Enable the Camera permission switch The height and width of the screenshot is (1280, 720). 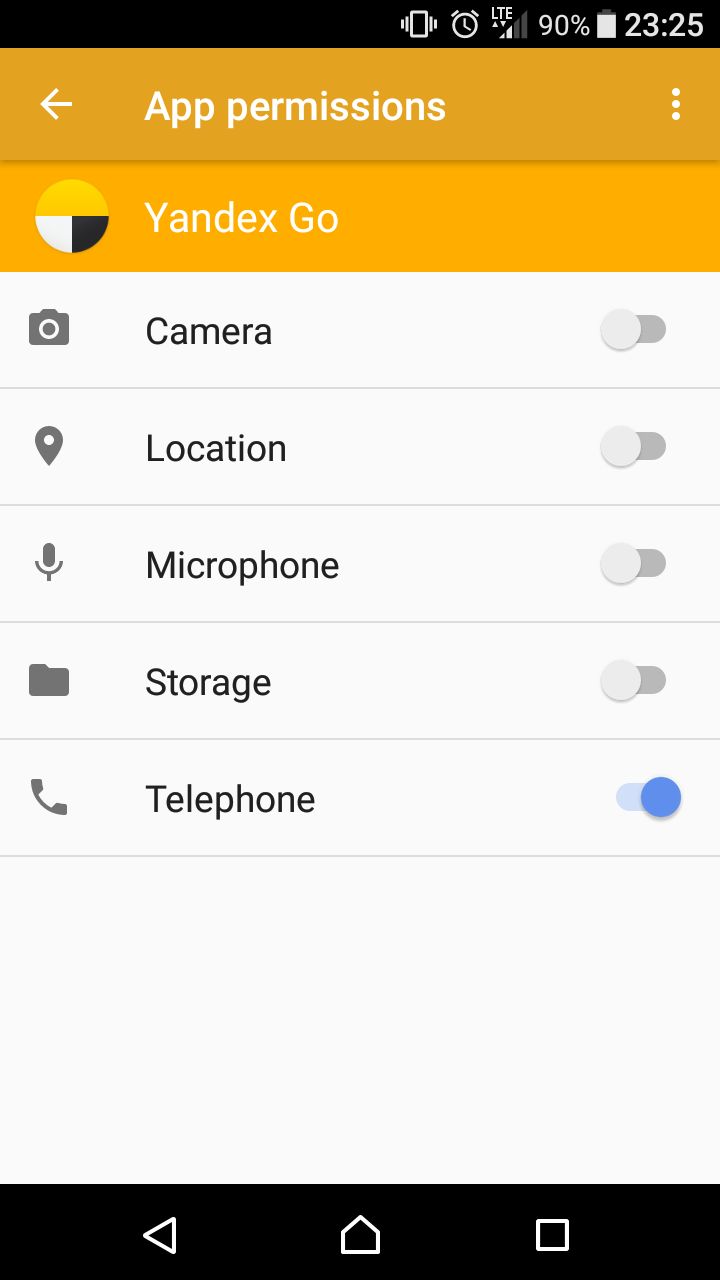coord(634,329)
